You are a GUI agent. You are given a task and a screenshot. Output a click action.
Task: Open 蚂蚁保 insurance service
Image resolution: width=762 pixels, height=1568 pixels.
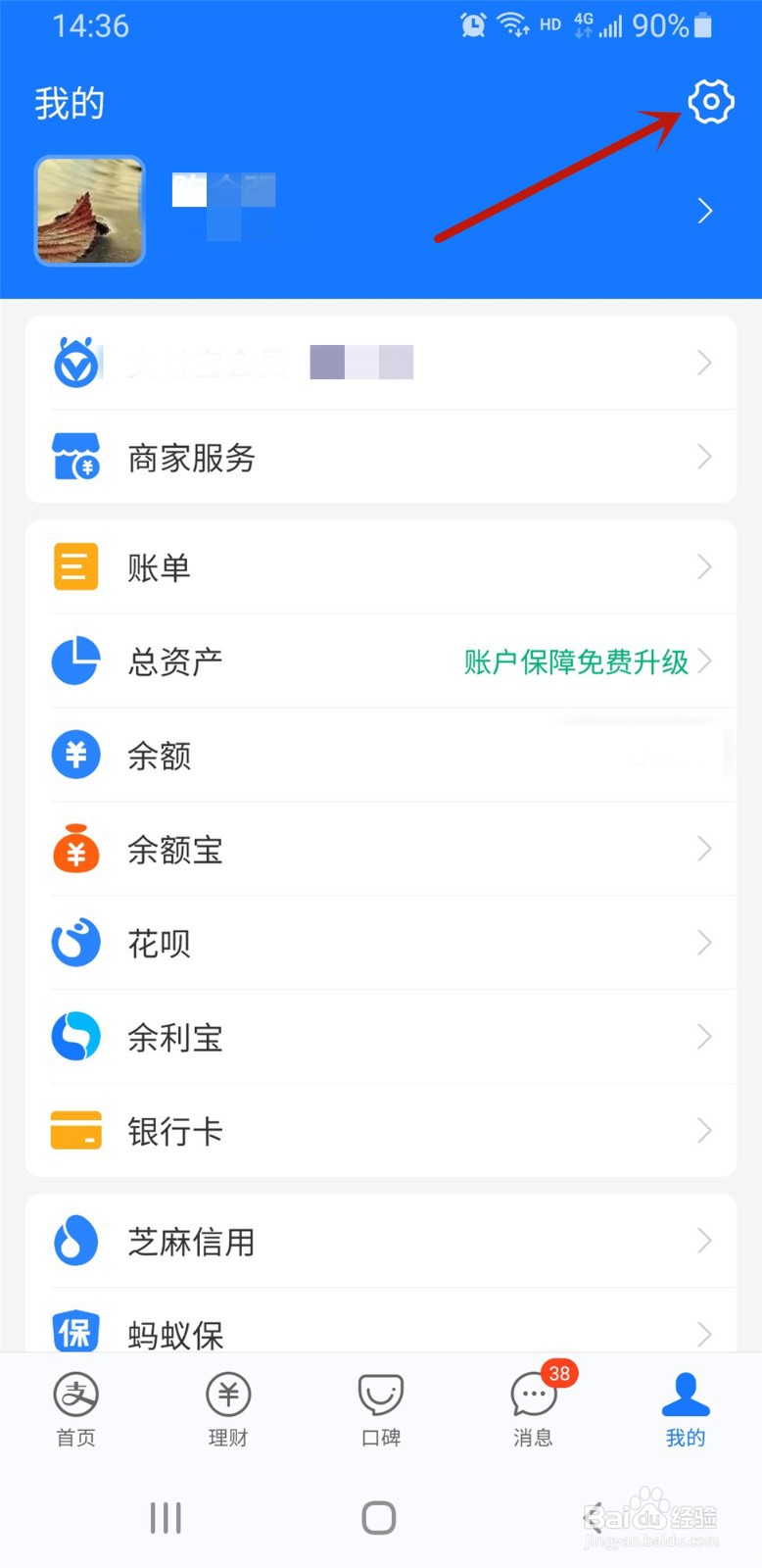click(x=176, y=1333)
